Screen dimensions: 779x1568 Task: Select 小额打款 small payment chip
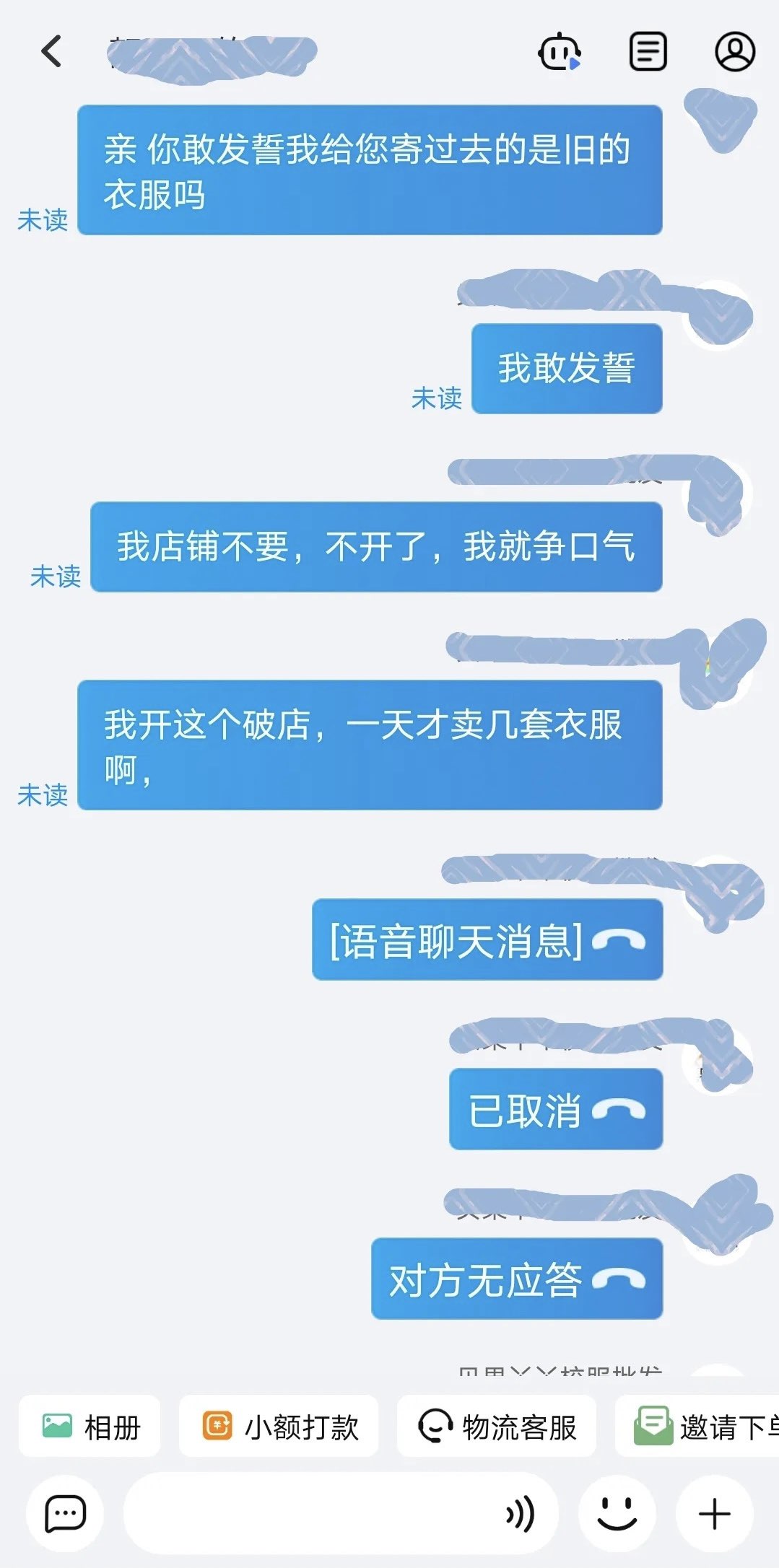click(279, 1427)
